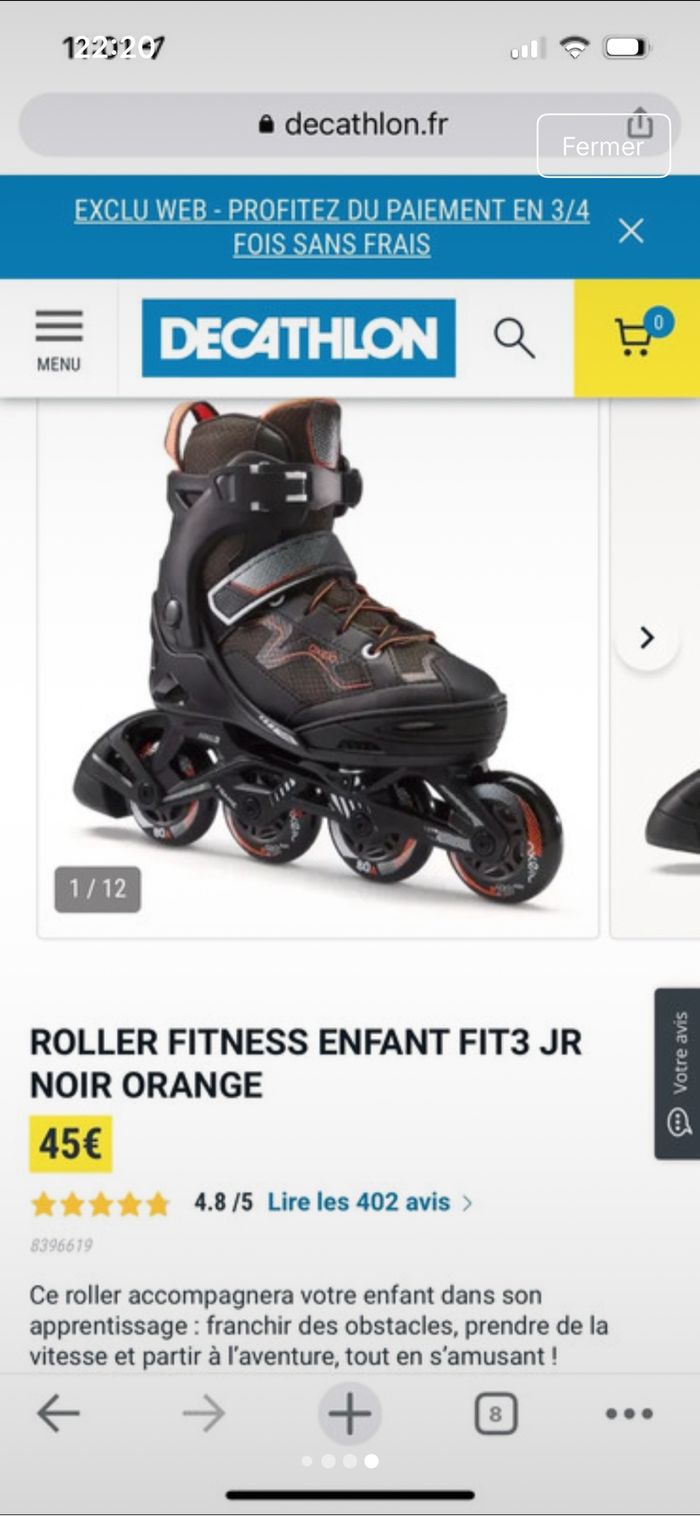This screenshot has height=1516, width=700.
Task: Open the search magnifier
Action: [x=514, y=339]
